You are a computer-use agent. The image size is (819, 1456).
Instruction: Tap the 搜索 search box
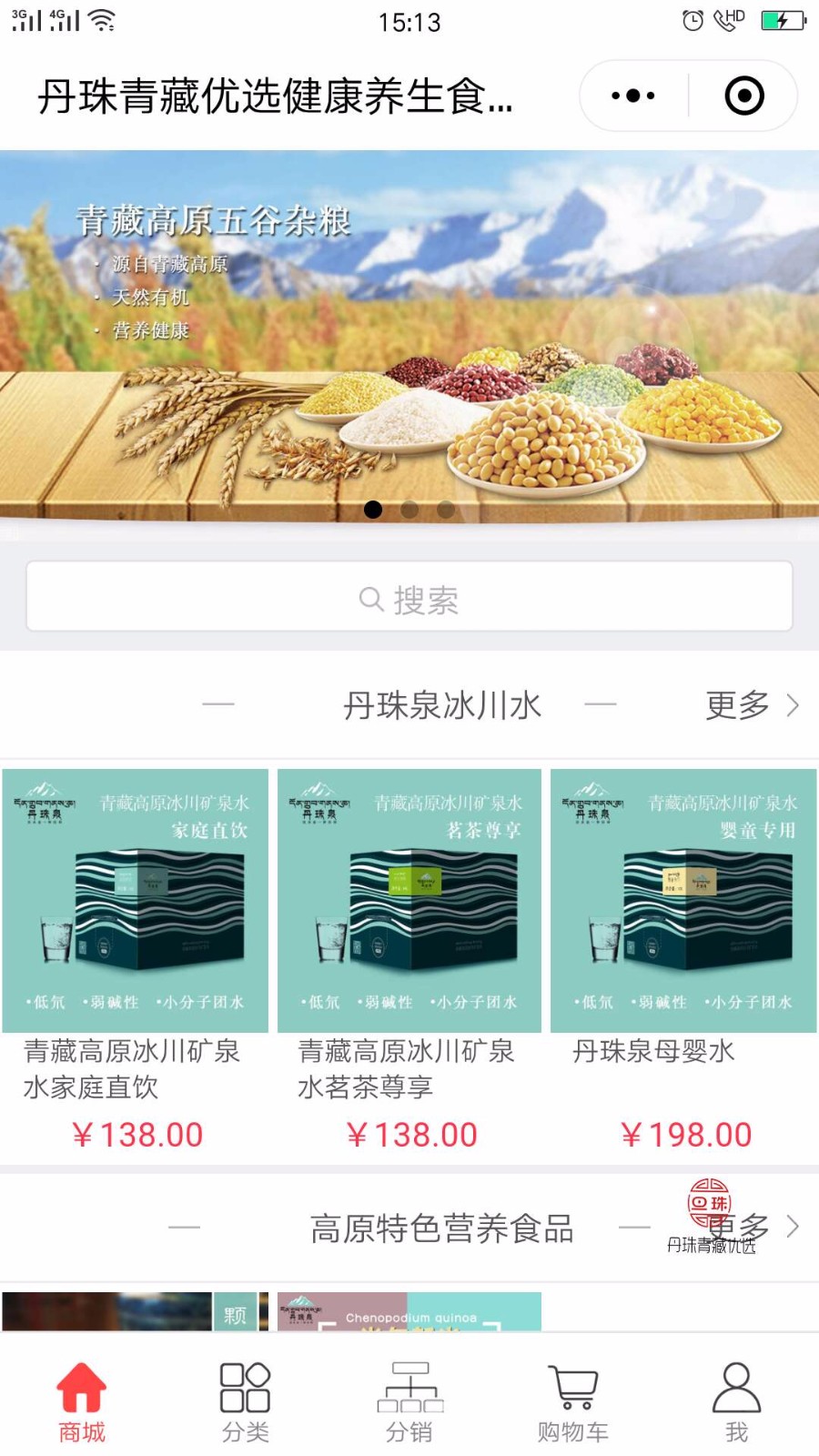409,597
